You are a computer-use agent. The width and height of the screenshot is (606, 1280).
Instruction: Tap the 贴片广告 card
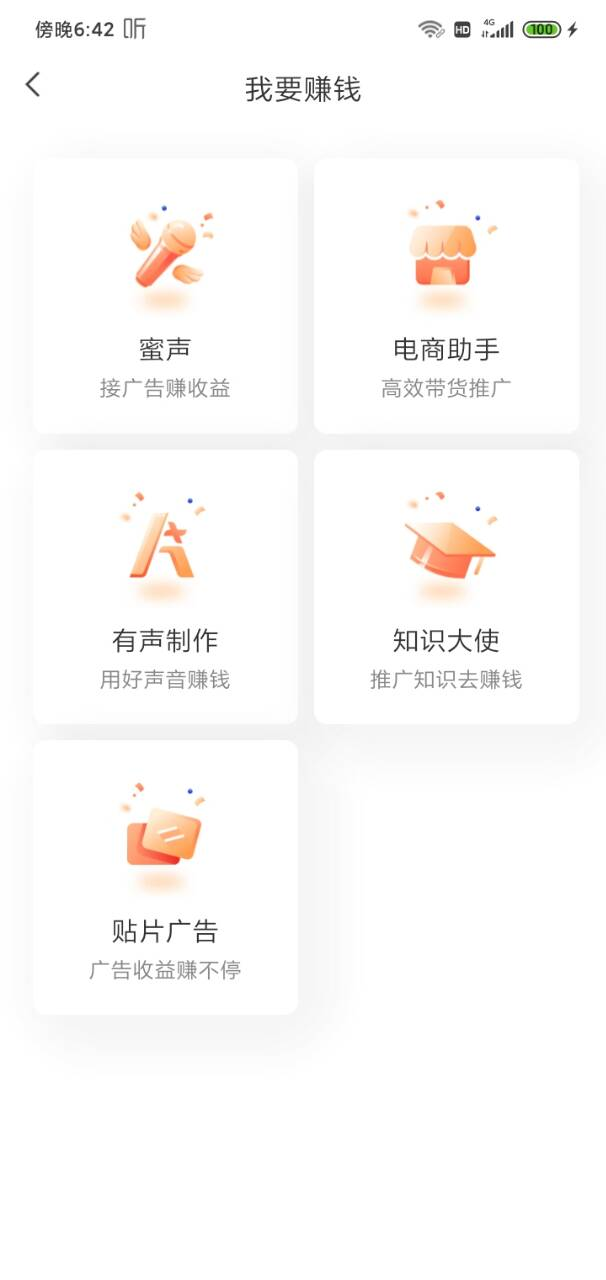tap(165, 877)
